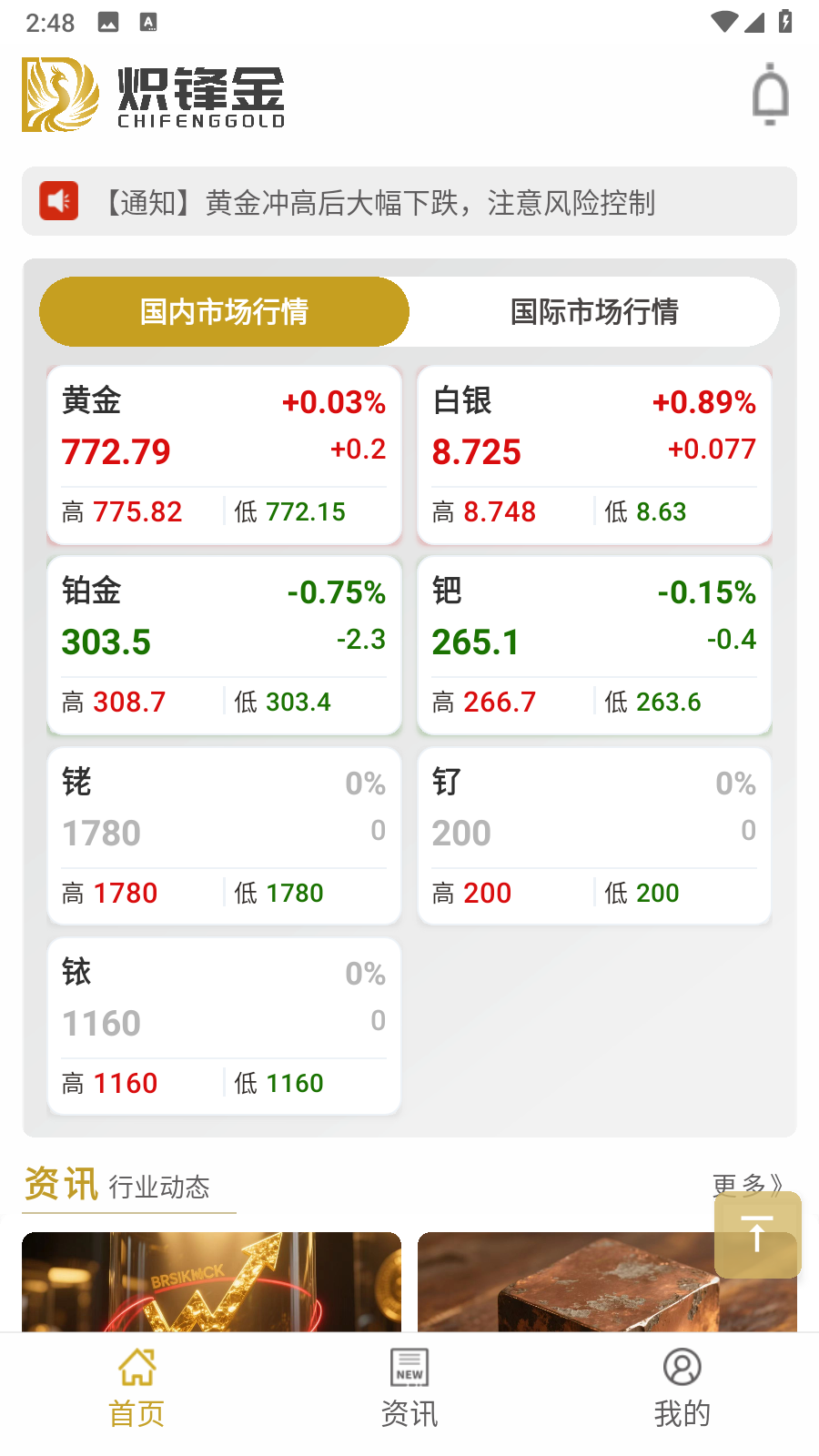819x1456 pixels.
Task: Select the 白银 silver quote card
Action: click(593, 455)
